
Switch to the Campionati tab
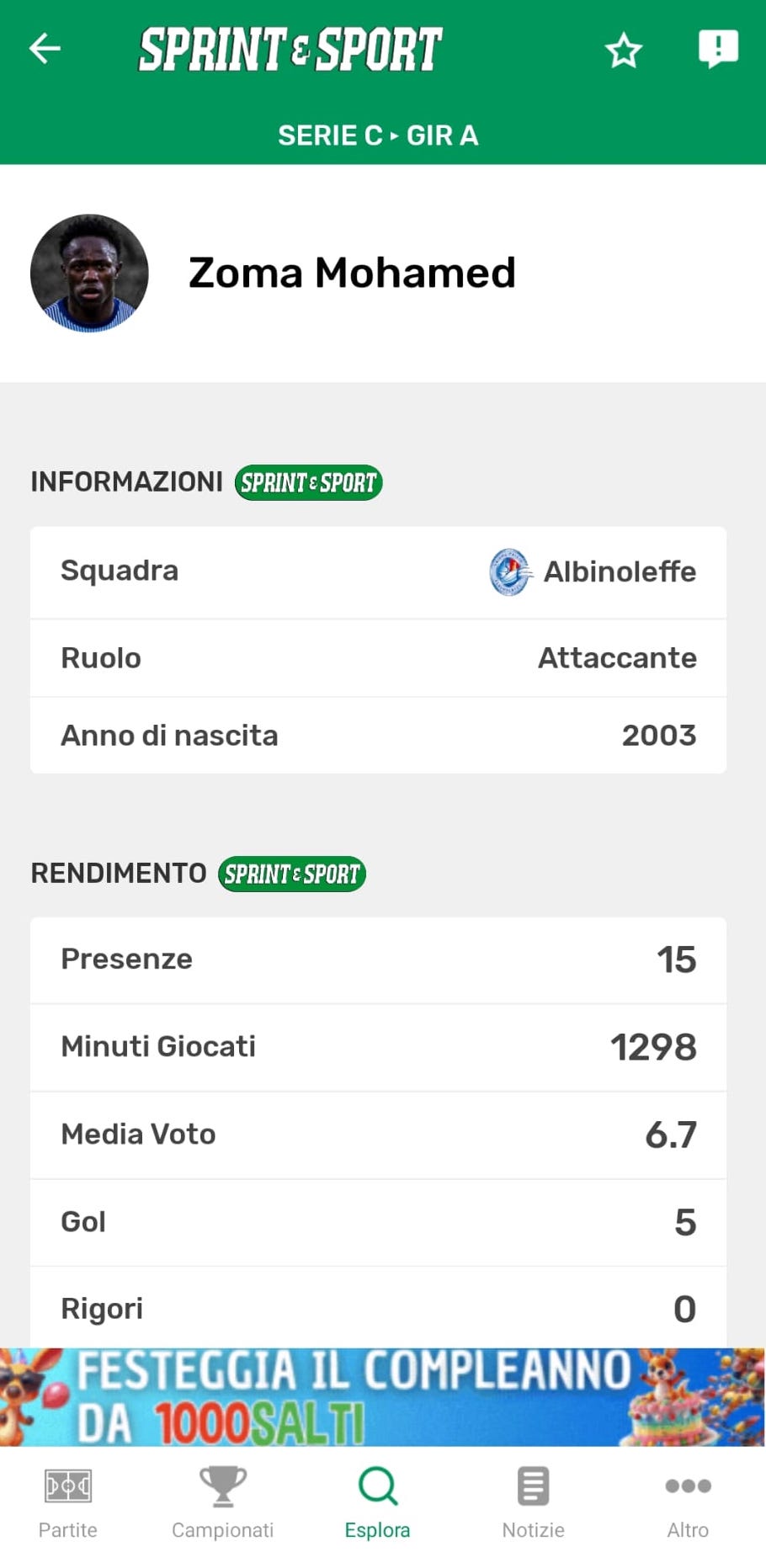[x=223, y=1503]
